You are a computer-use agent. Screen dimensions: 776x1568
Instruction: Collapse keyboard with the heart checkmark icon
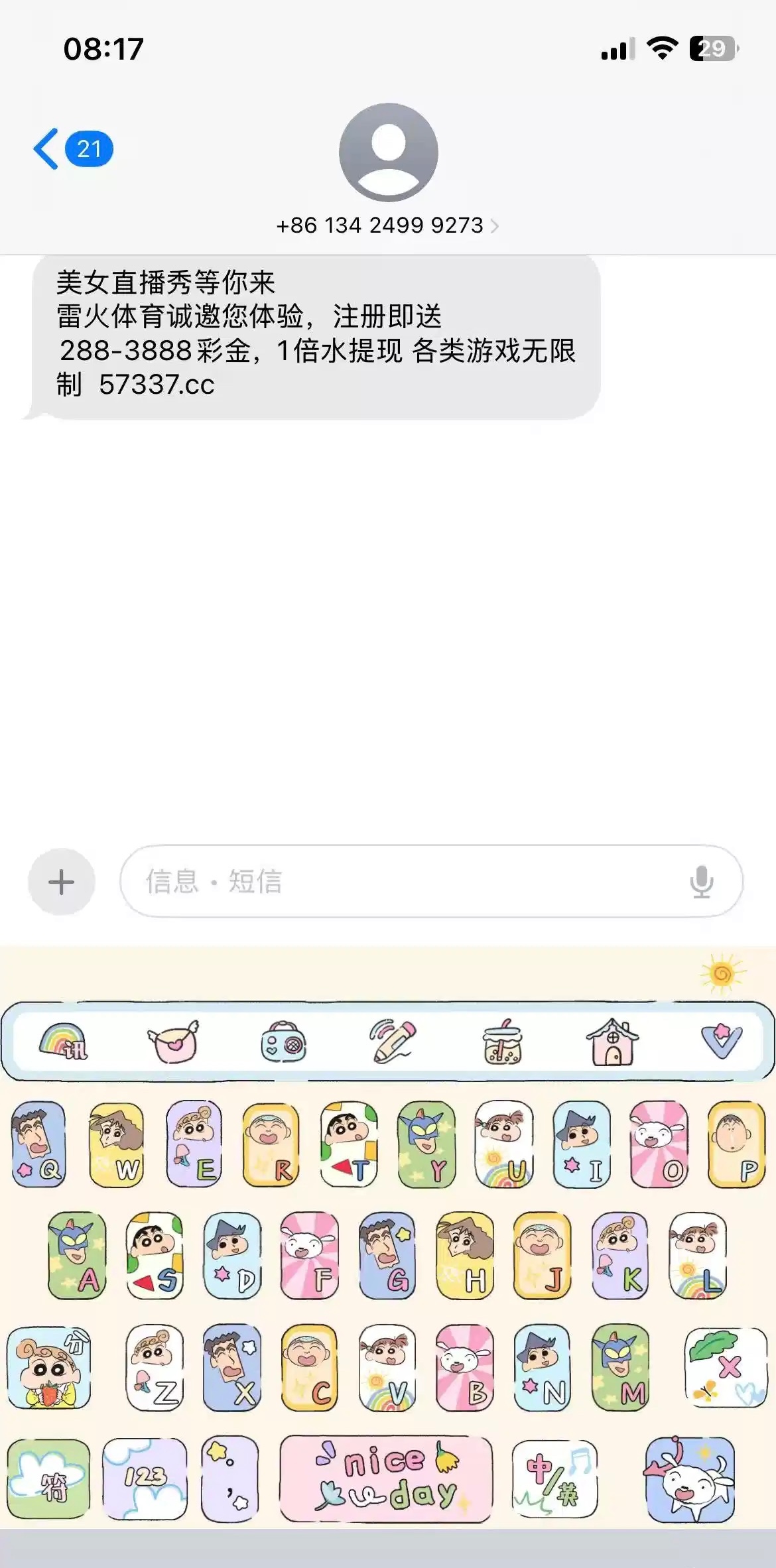pyautogui.click(x=721, y=1041)
